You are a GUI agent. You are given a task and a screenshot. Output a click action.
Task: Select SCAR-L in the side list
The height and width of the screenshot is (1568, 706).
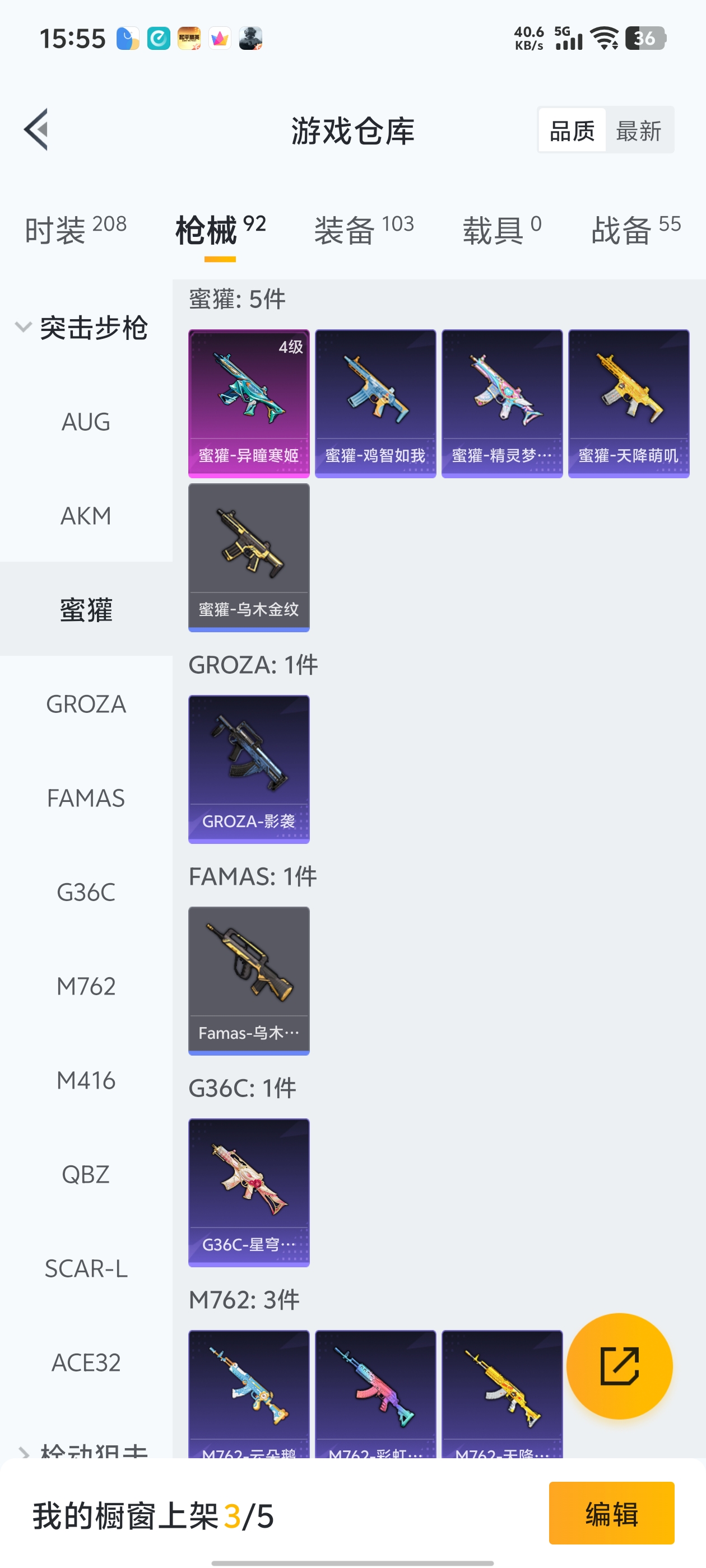click(x=86, y=1268)
